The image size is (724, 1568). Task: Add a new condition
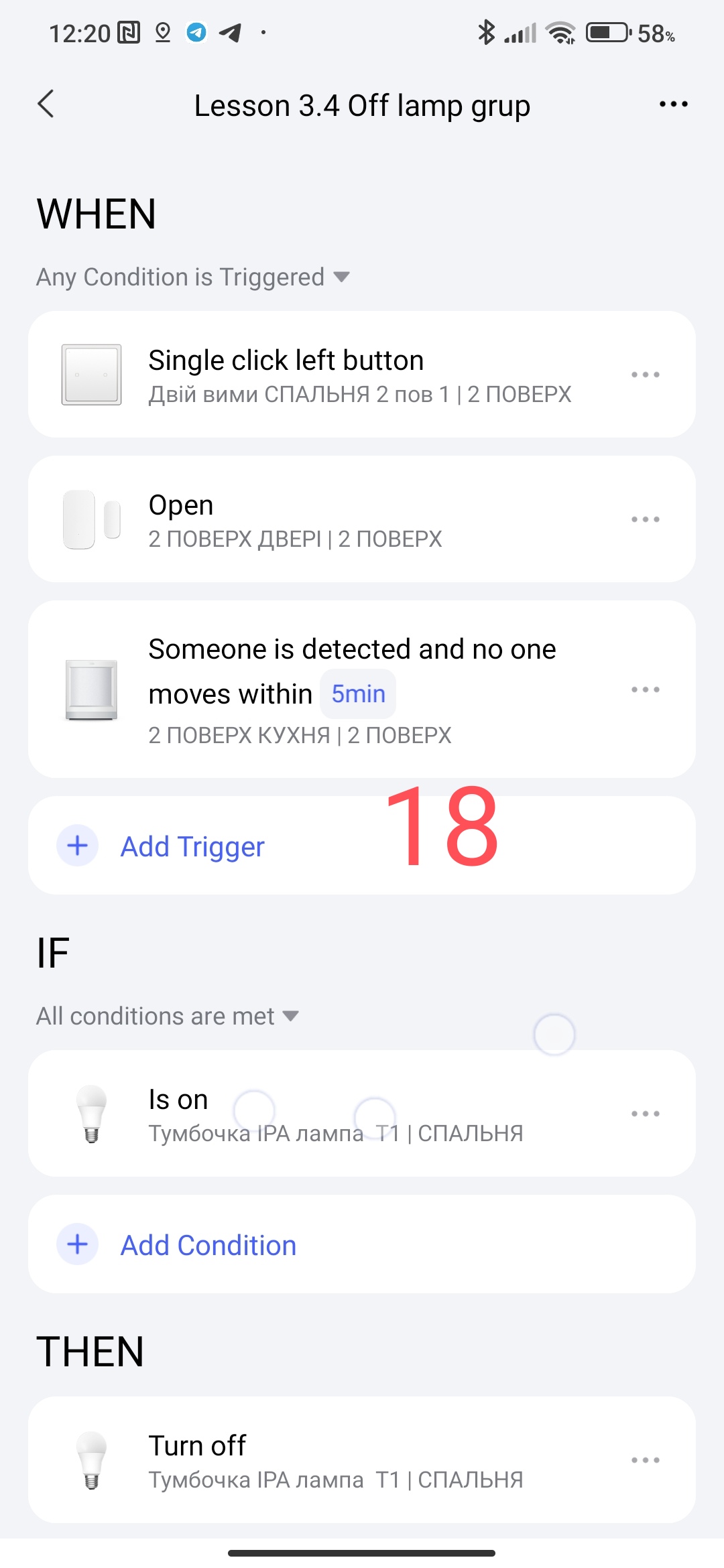pos(208,1245)
